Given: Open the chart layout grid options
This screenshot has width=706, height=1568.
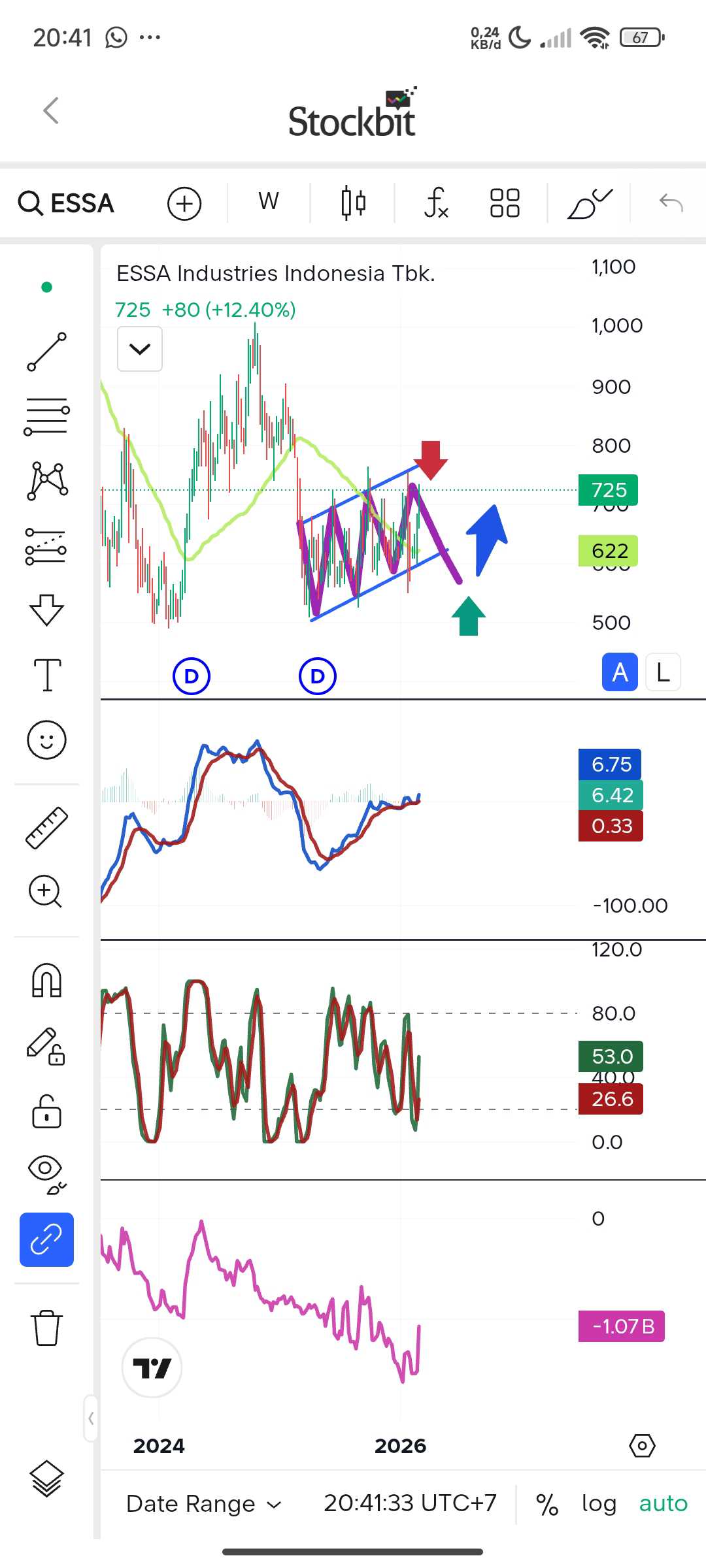Looking at the screenshot, I should [505, 203].
